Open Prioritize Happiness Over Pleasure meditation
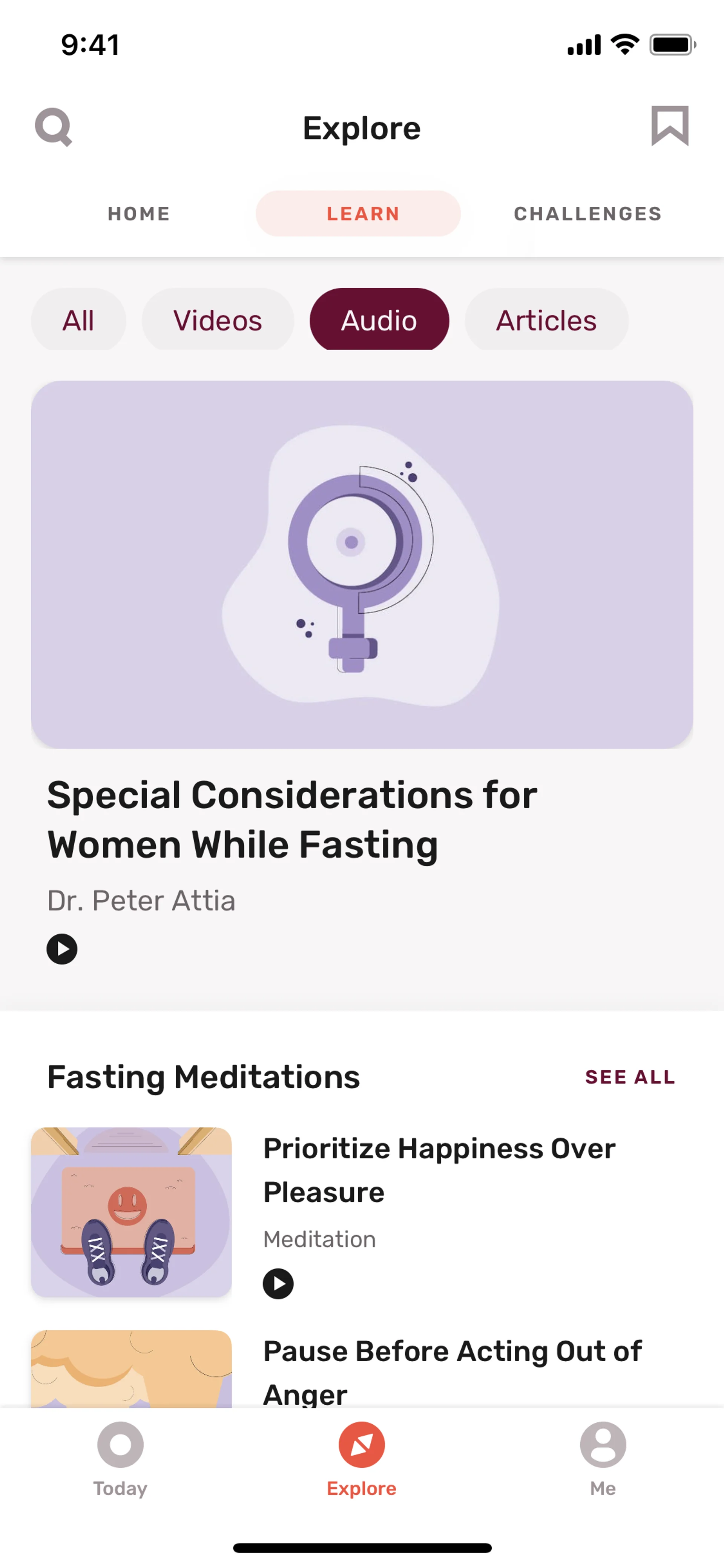Screen dimensions: 724x1568 coord(439,1170)
